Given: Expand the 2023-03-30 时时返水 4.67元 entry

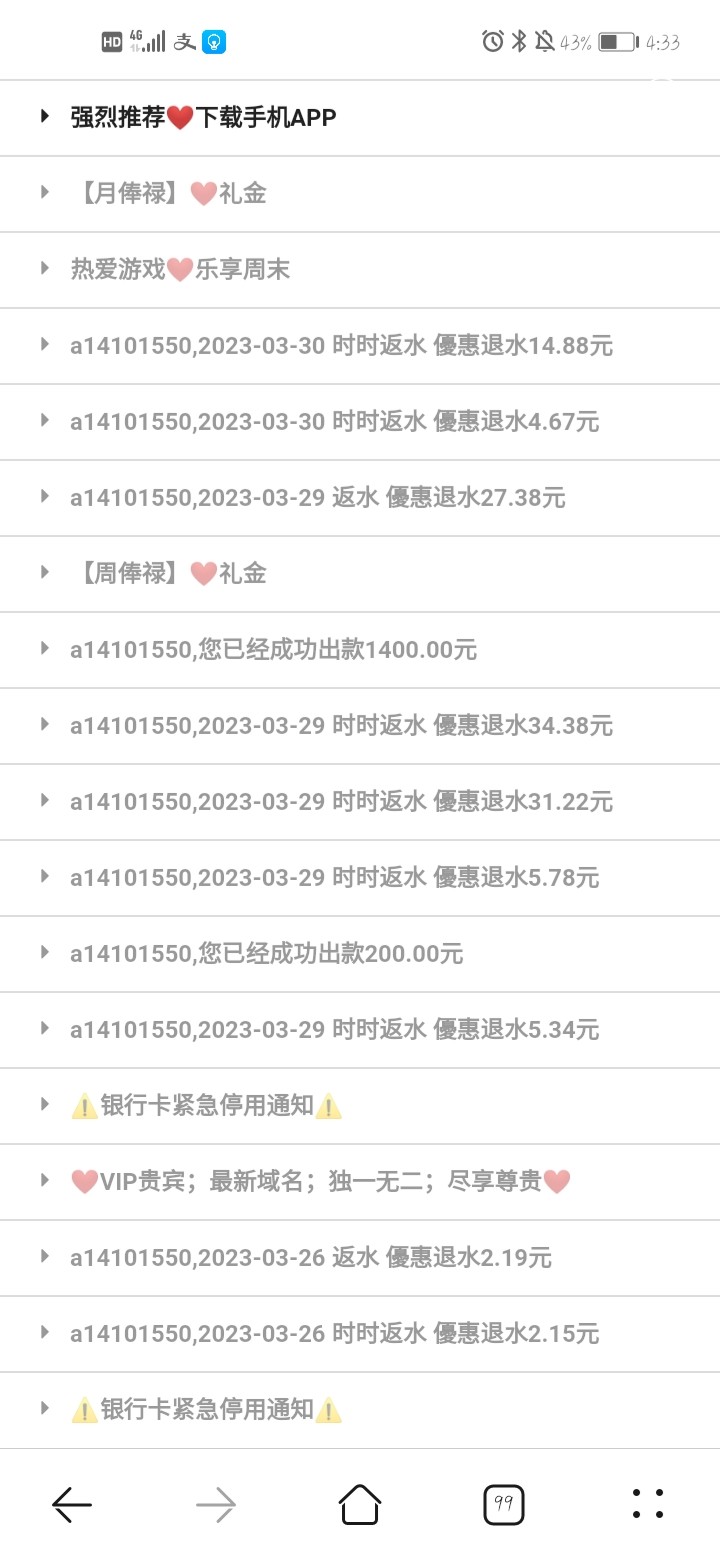Looking at the screenshot, I should (334, 422).
